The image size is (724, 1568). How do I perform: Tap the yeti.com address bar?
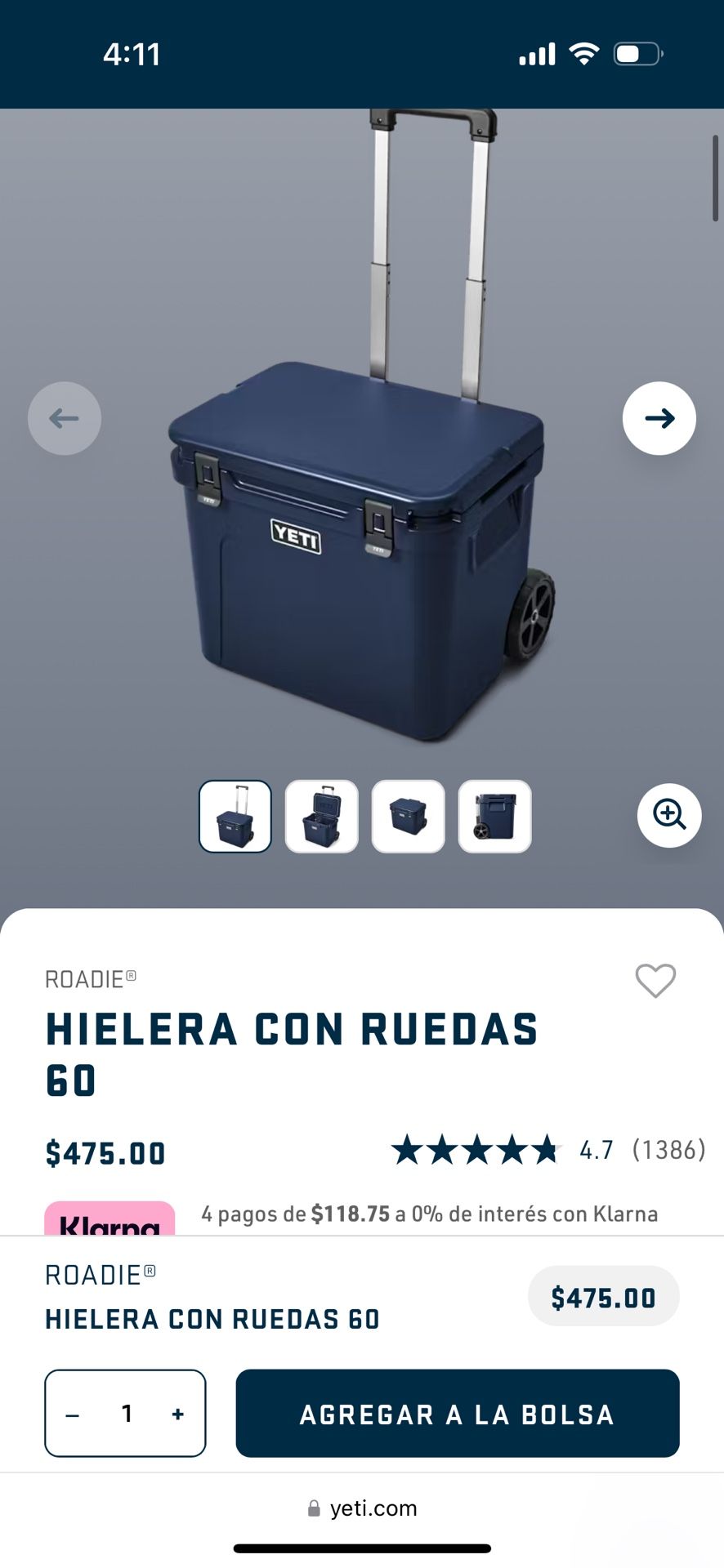[362, 1508]
